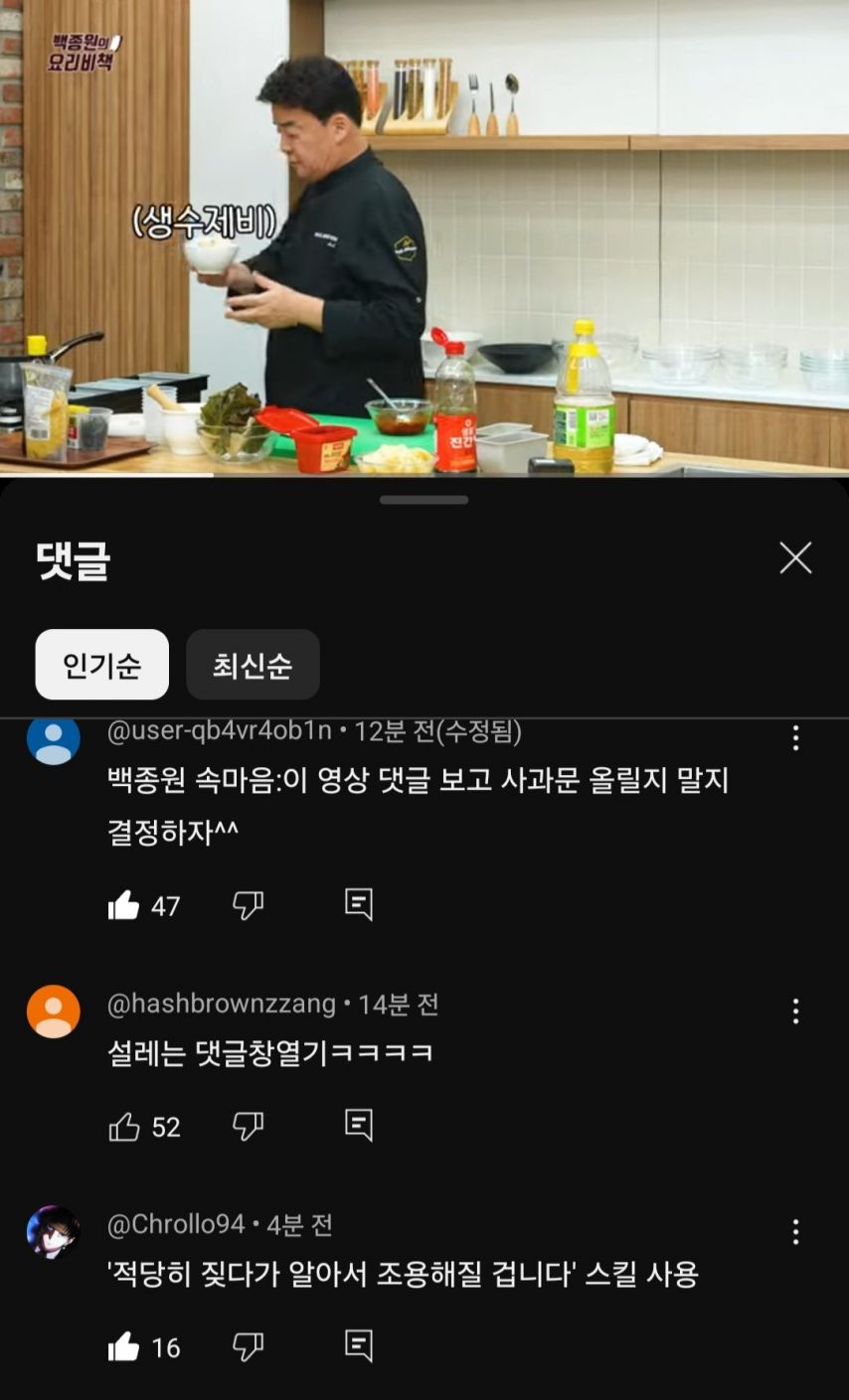The image size is (849, 1400).
Task: Like hashbrownzzang's comment
Action: click(124, 1126)
